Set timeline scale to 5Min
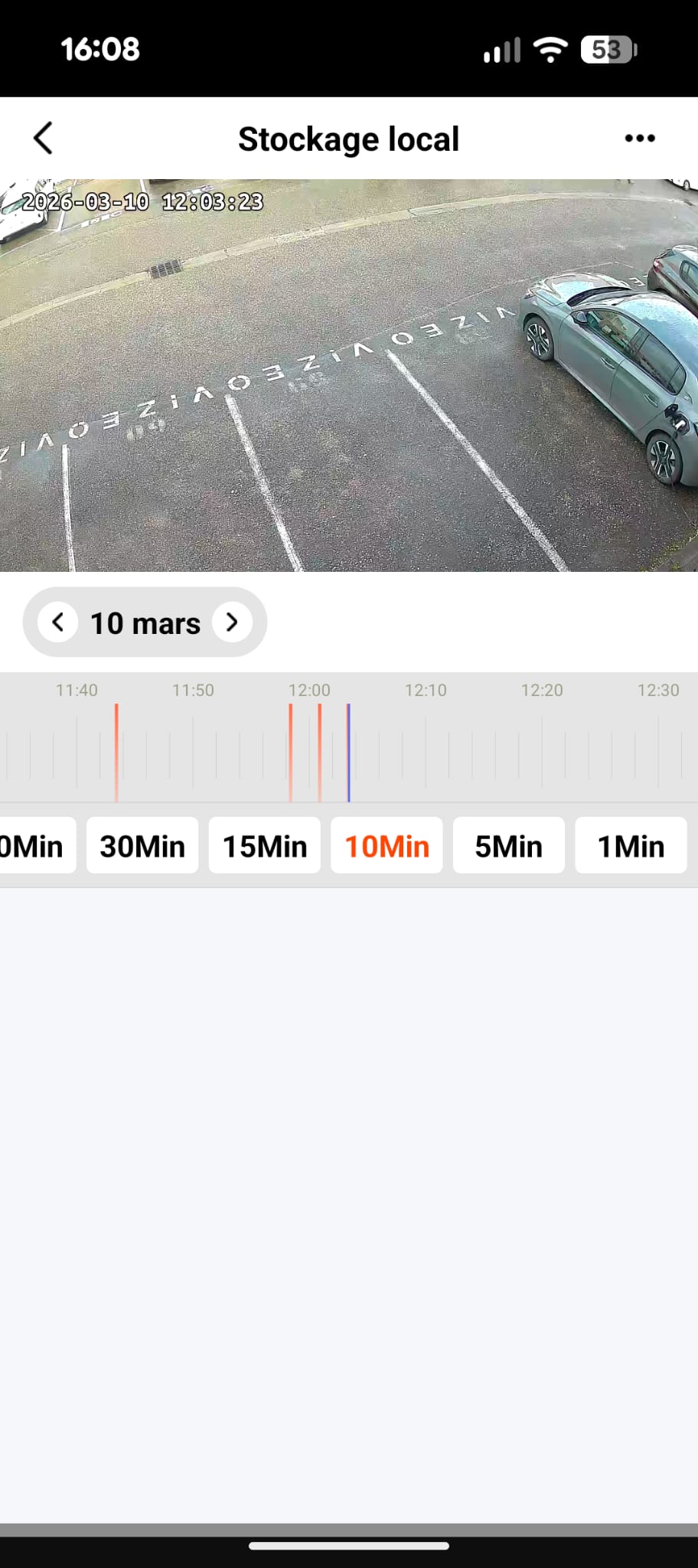Image resolution: width=698 pixels, height=1568 pixels. point(509,846)
